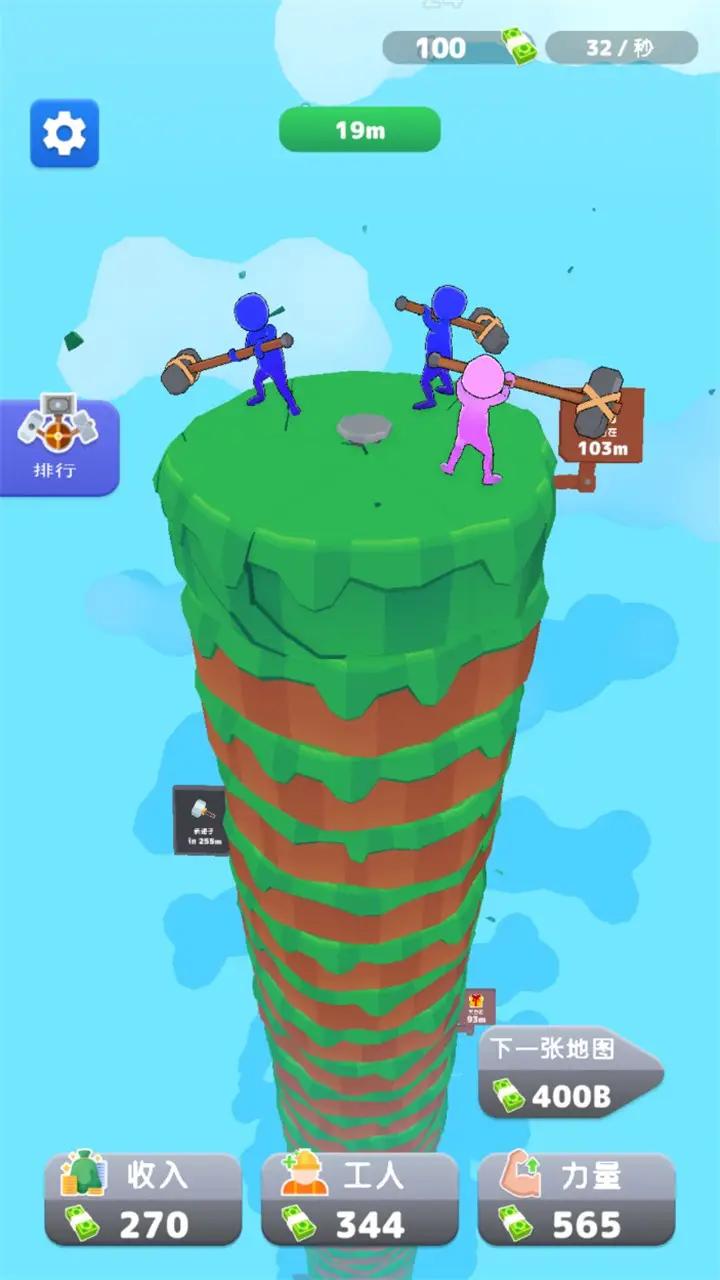The width and height of the screenshot is (720, 1280).
Task: Upgrade 力量 strength for 565
Action: [x=576, y=1199]
